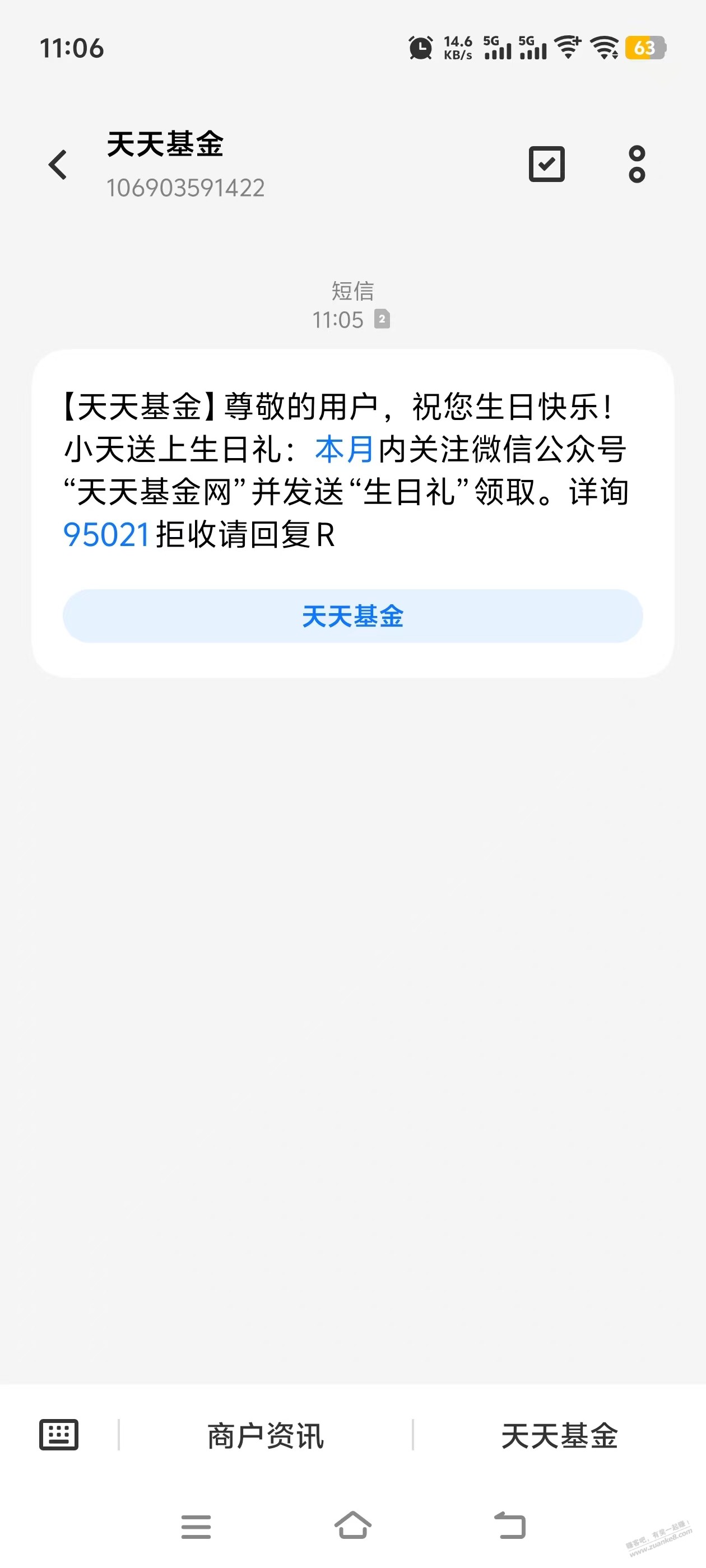
Task: Open the 天天基金 button under the message
Action: 352,616
